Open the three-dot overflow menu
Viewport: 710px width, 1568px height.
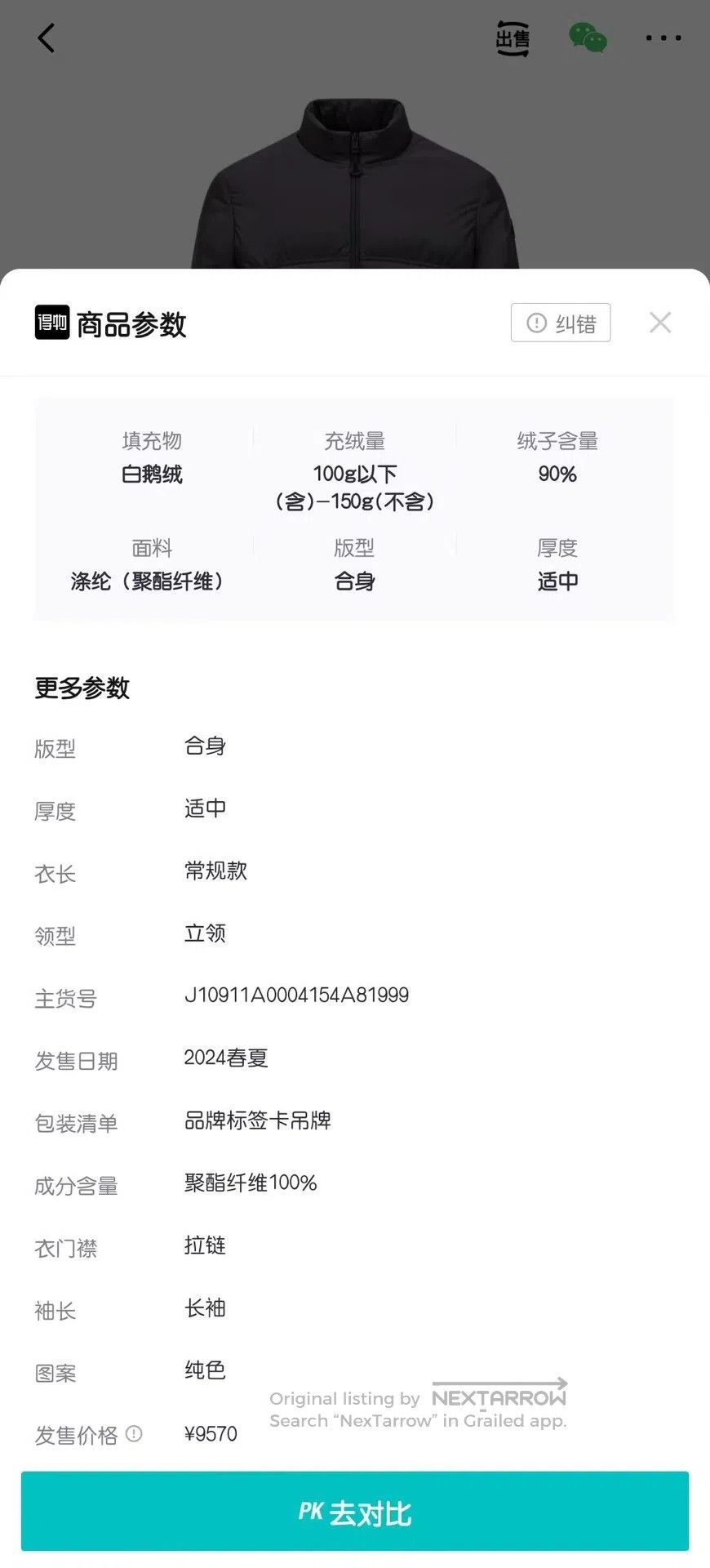pos(663,38)
